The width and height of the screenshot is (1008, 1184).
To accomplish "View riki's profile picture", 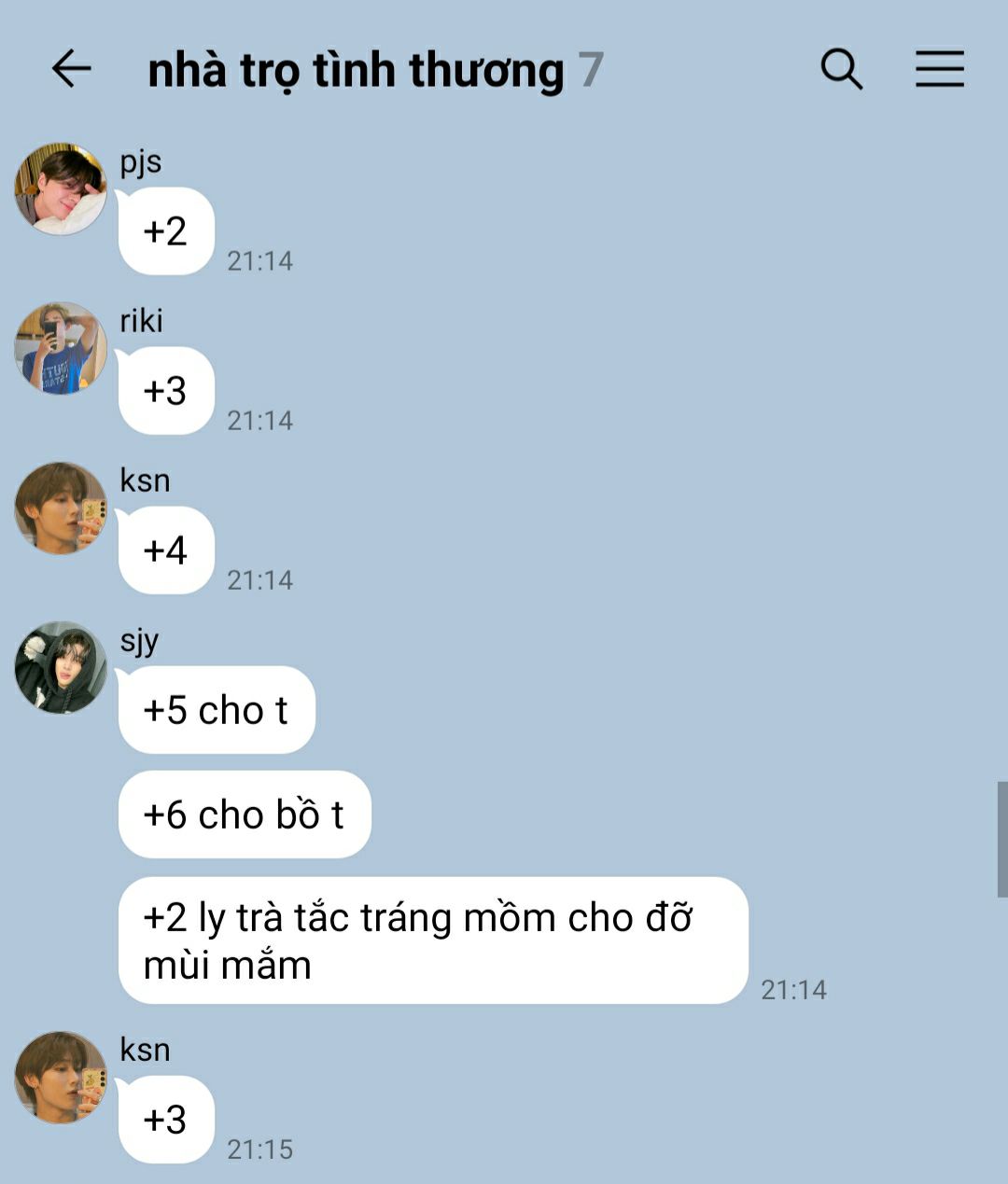I will 61,348.
